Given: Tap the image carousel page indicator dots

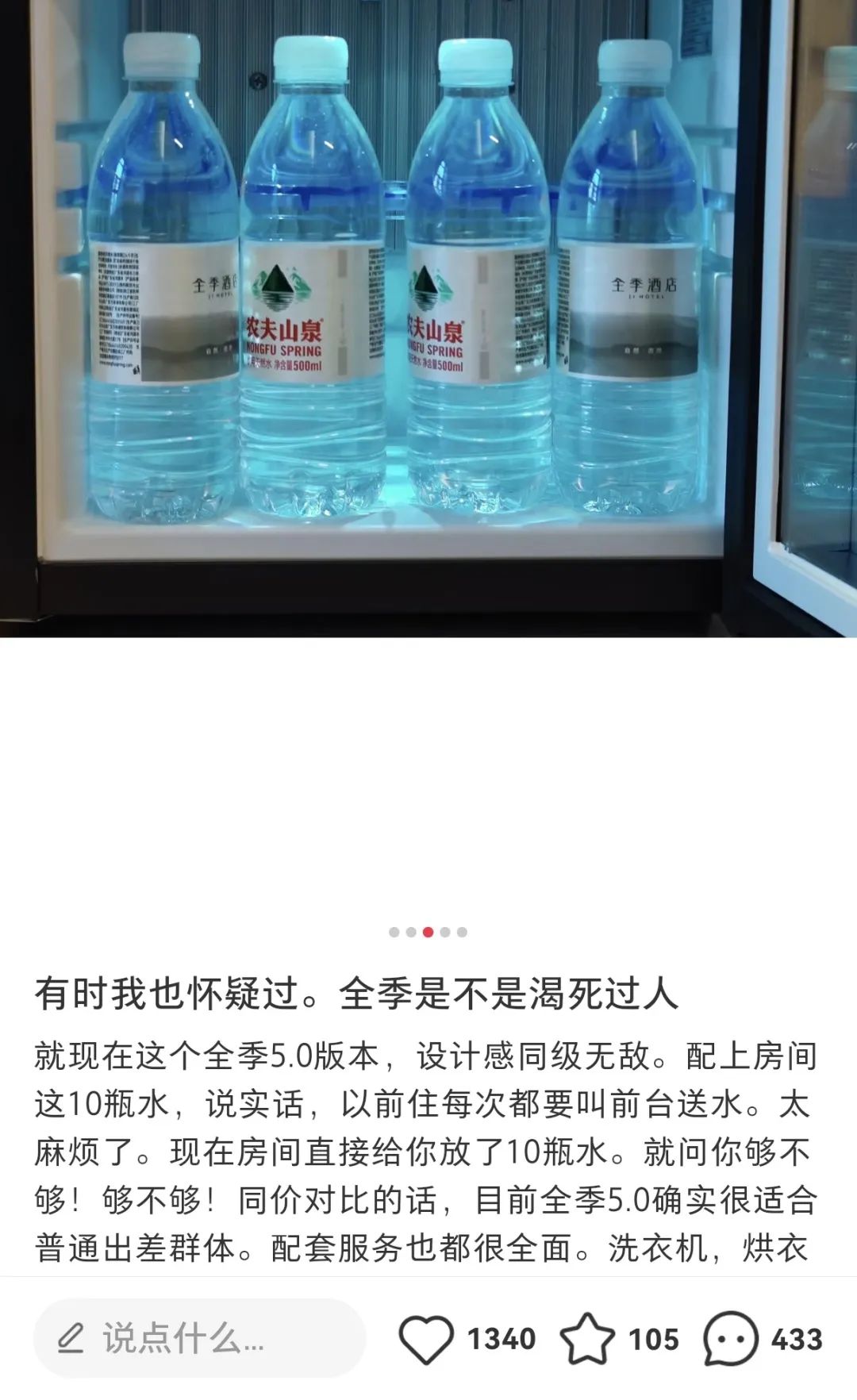Looking at the screenshot, I should [x=428, y=932].
